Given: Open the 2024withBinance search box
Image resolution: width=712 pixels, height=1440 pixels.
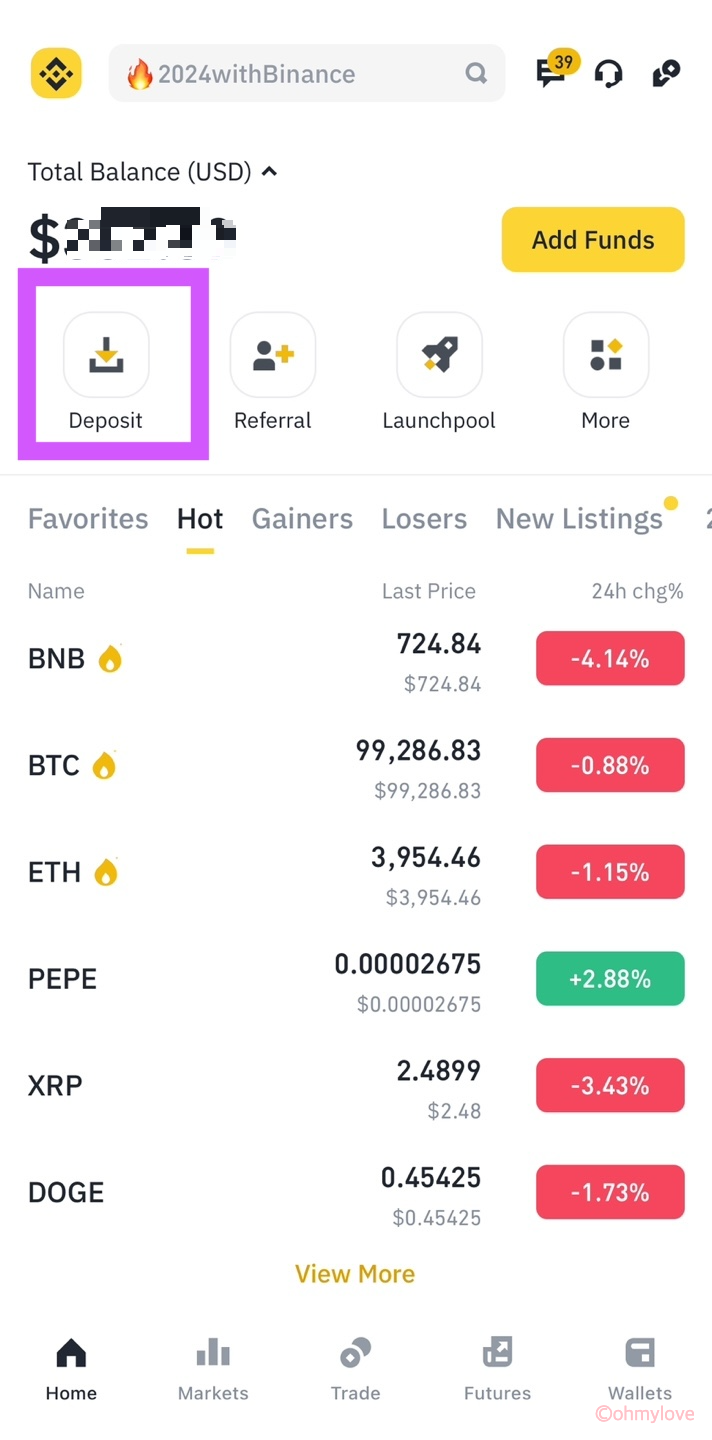Looking at the screenshot, I should 307,73.
